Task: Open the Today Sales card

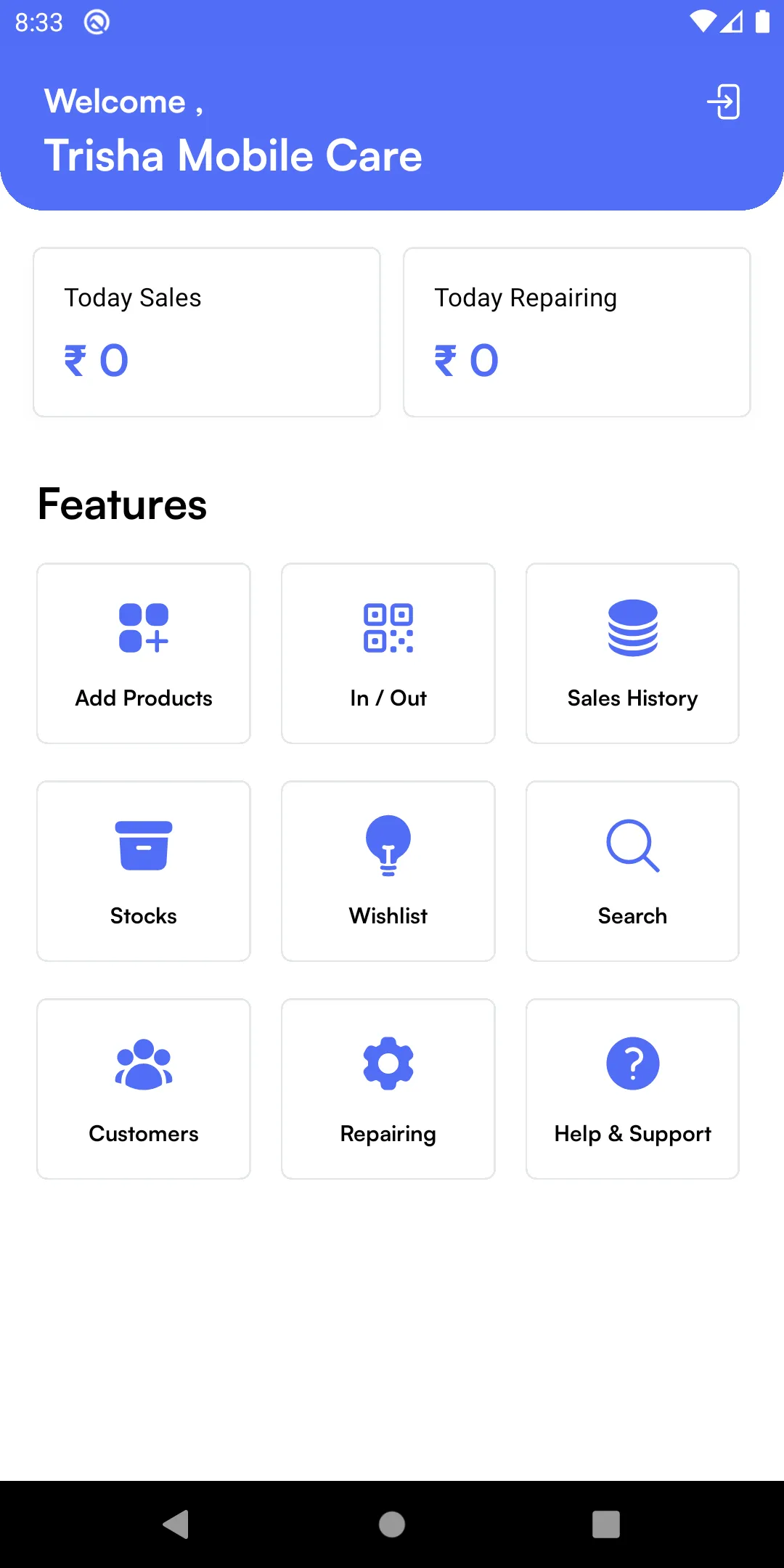Action: click(x=207, y=332)
